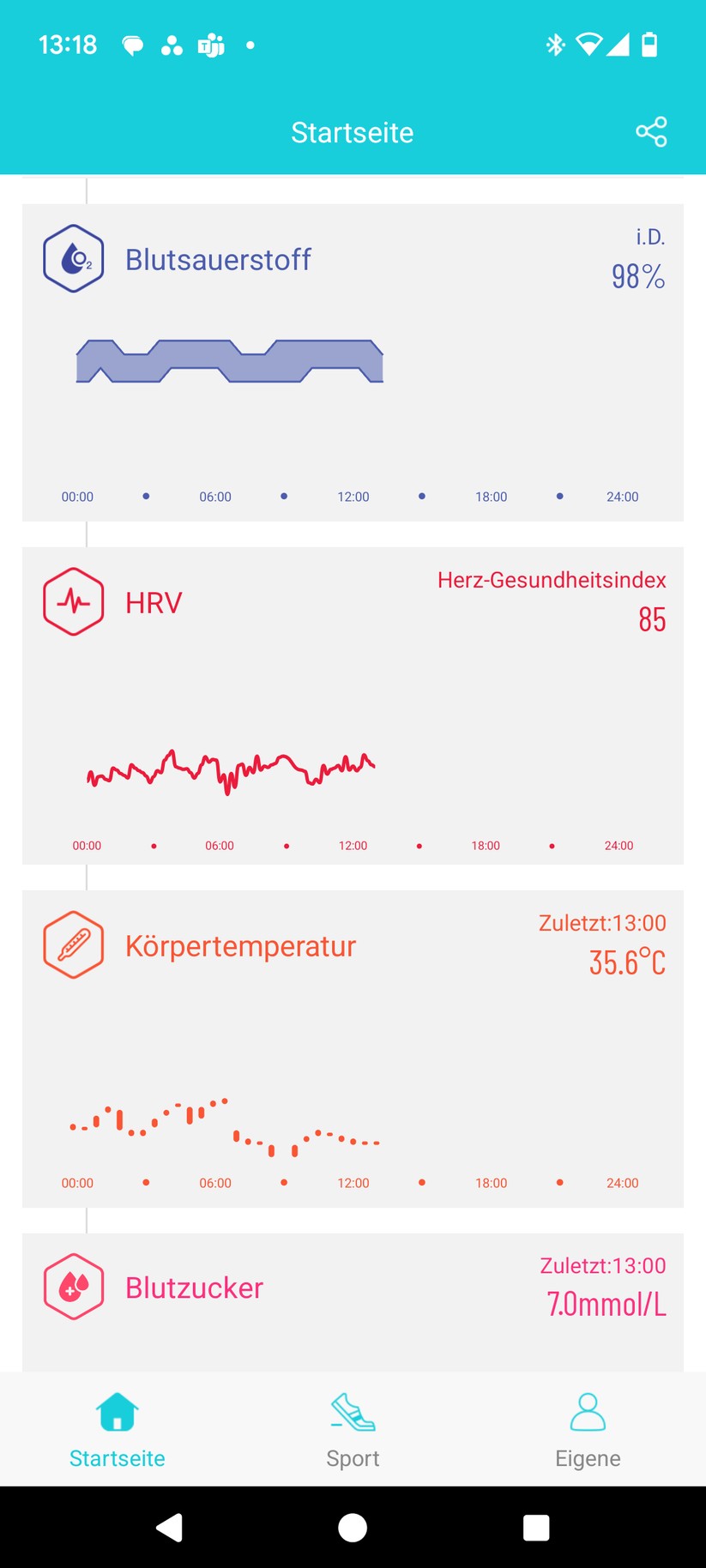Screen dimensions: 706x1568
Task: Tap Zuletzt:13:00 above the temperature value
Action: pos(603,923)
